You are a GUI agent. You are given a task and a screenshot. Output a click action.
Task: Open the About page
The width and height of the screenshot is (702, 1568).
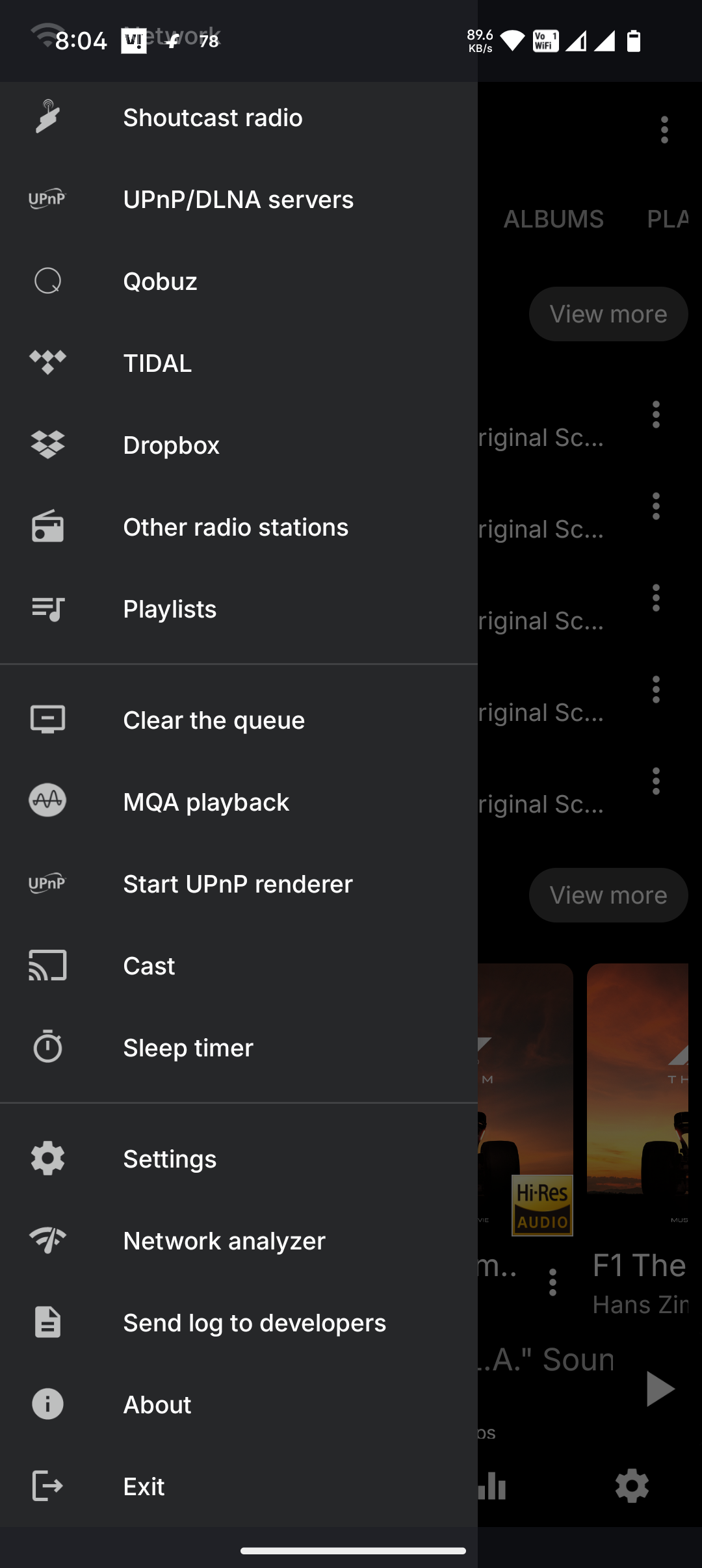pyautogui.click(x=157, y=1405)
